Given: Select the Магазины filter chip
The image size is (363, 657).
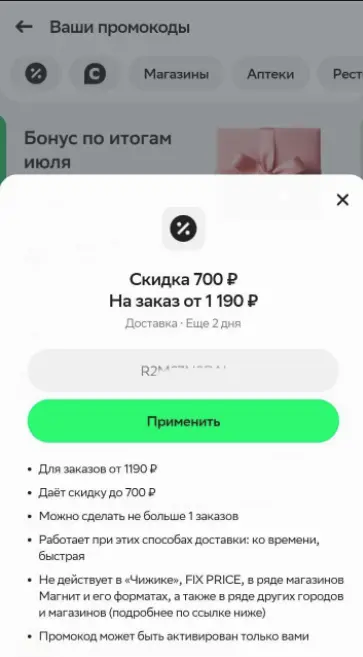Looking at the screenshot, I should (x=176, y=74).
